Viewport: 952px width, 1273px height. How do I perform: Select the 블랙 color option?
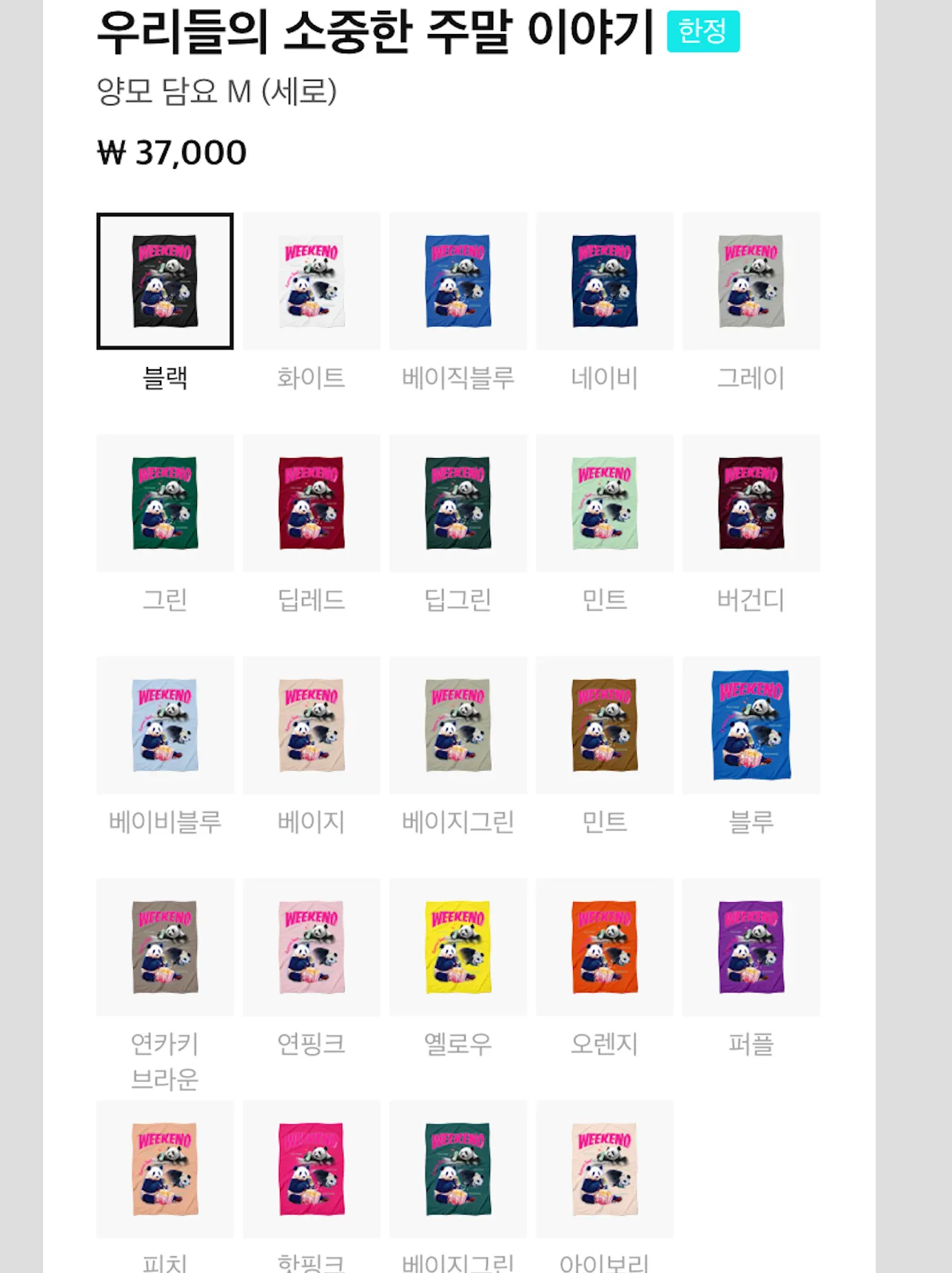tap(164, 281)
